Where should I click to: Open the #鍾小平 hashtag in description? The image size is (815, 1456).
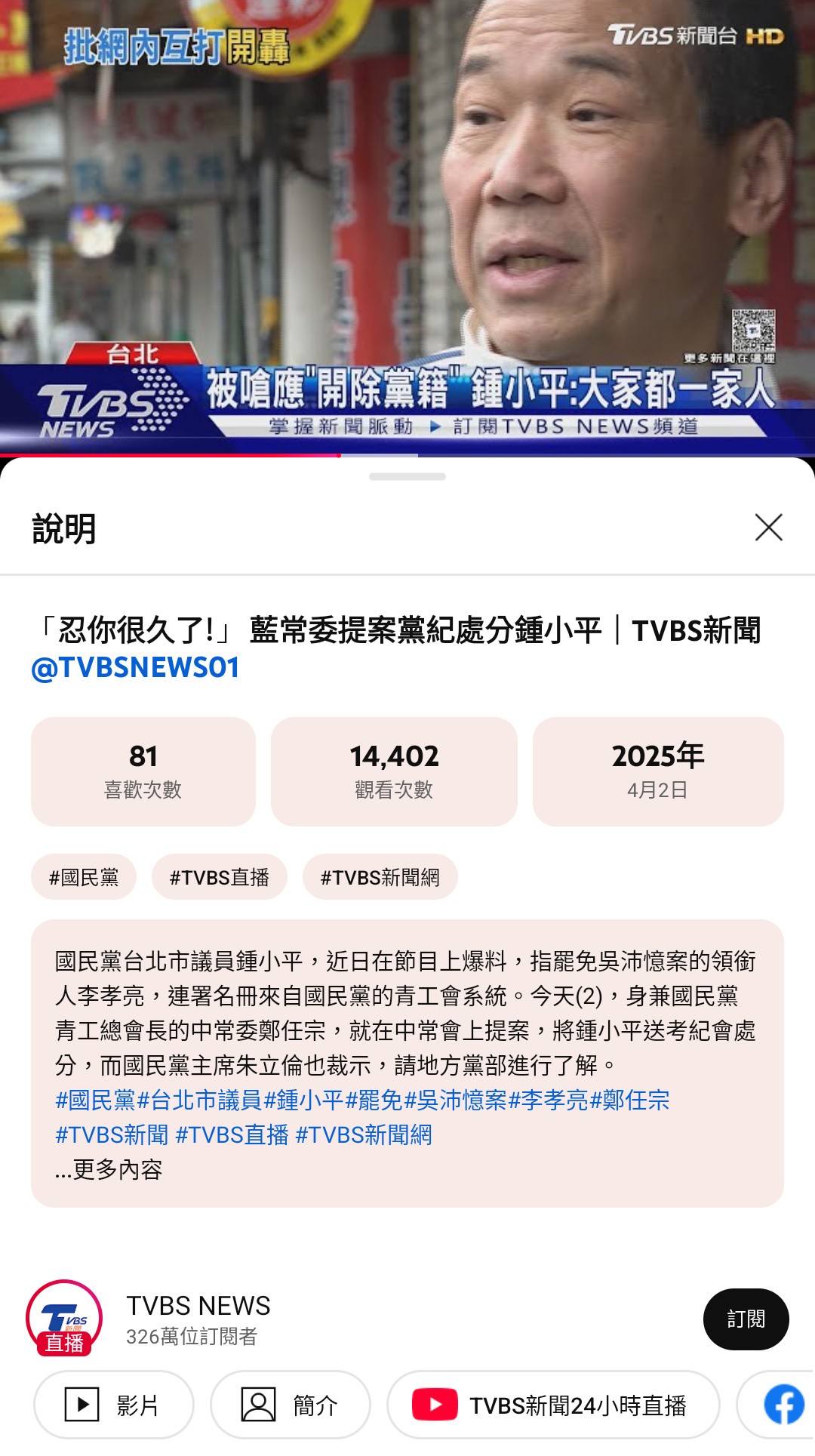click(303, 1100)
